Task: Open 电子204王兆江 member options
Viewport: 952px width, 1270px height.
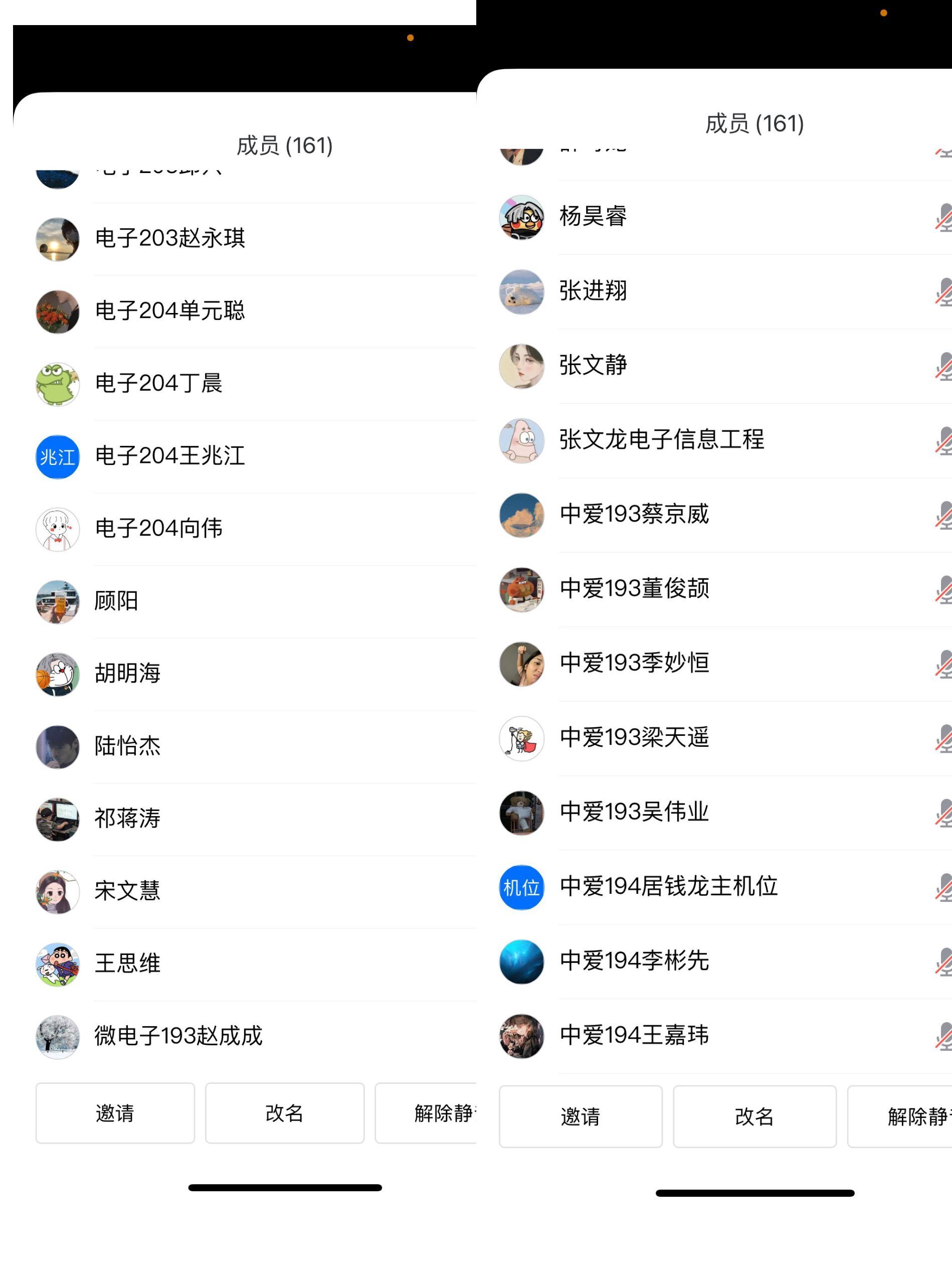Action: (x=170, y=456)
